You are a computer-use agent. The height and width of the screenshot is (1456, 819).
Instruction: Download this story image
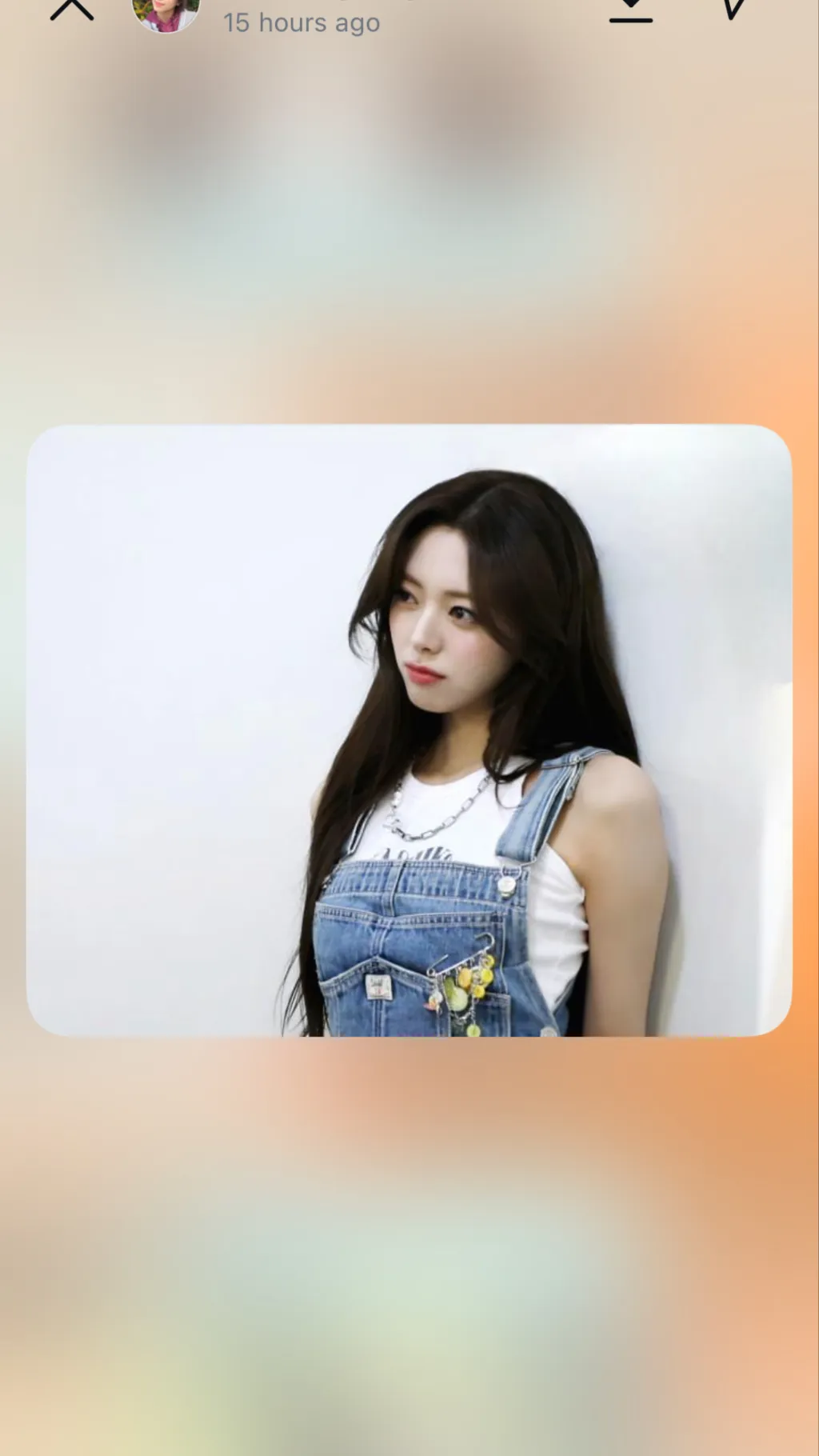[x=631, y=10]
